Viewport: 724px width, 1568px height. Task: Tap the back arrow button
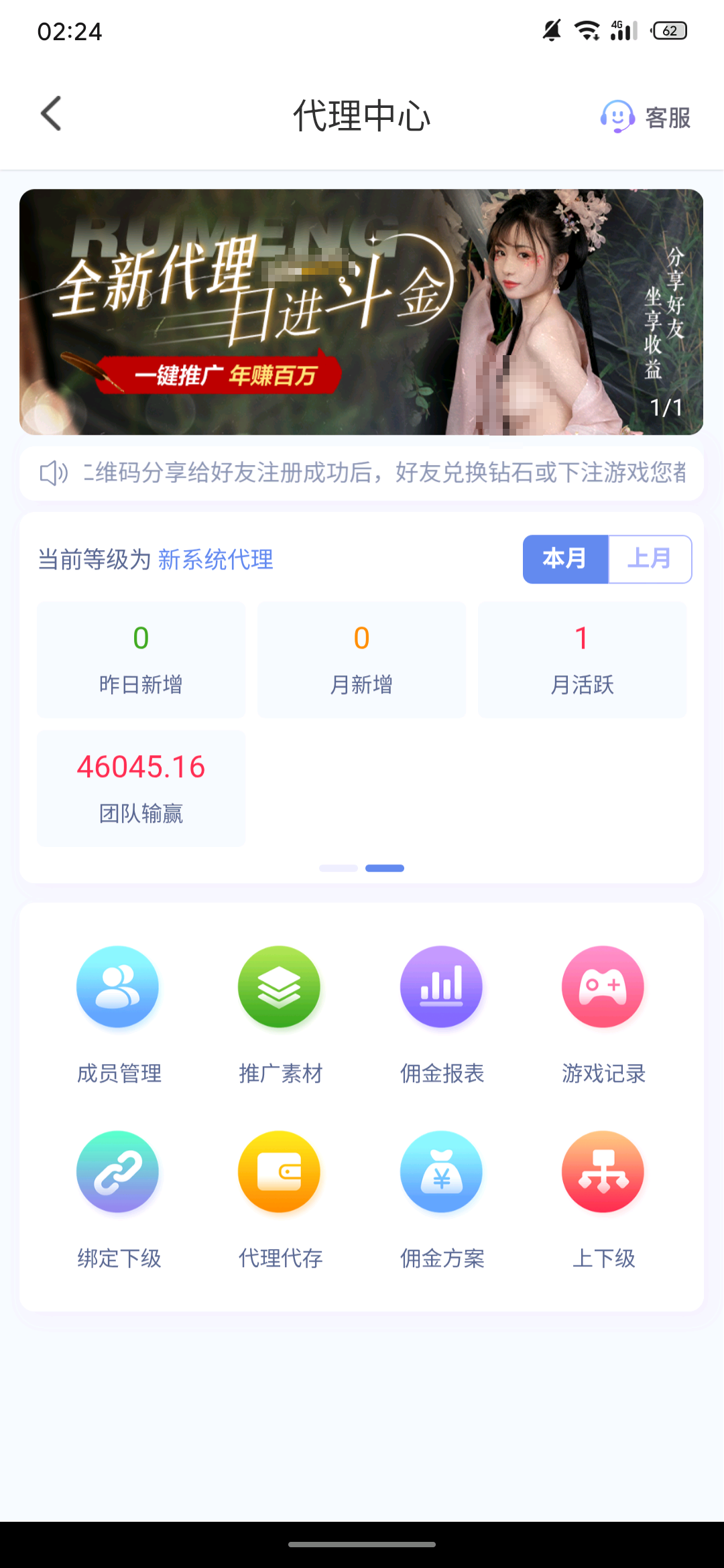pyautogui.click(x=51, y=114)
